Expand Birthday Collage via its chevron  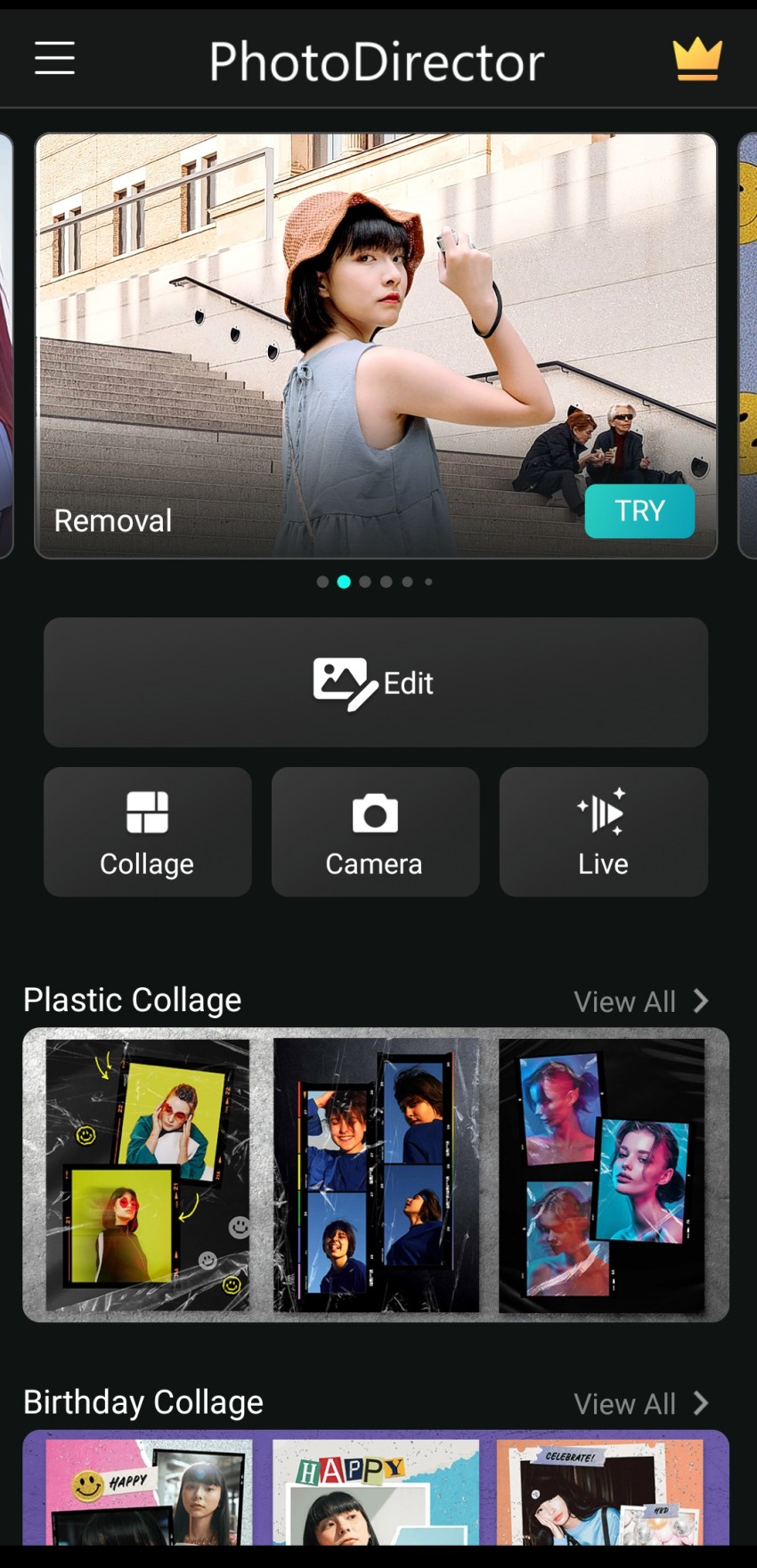coord(700,1403)
